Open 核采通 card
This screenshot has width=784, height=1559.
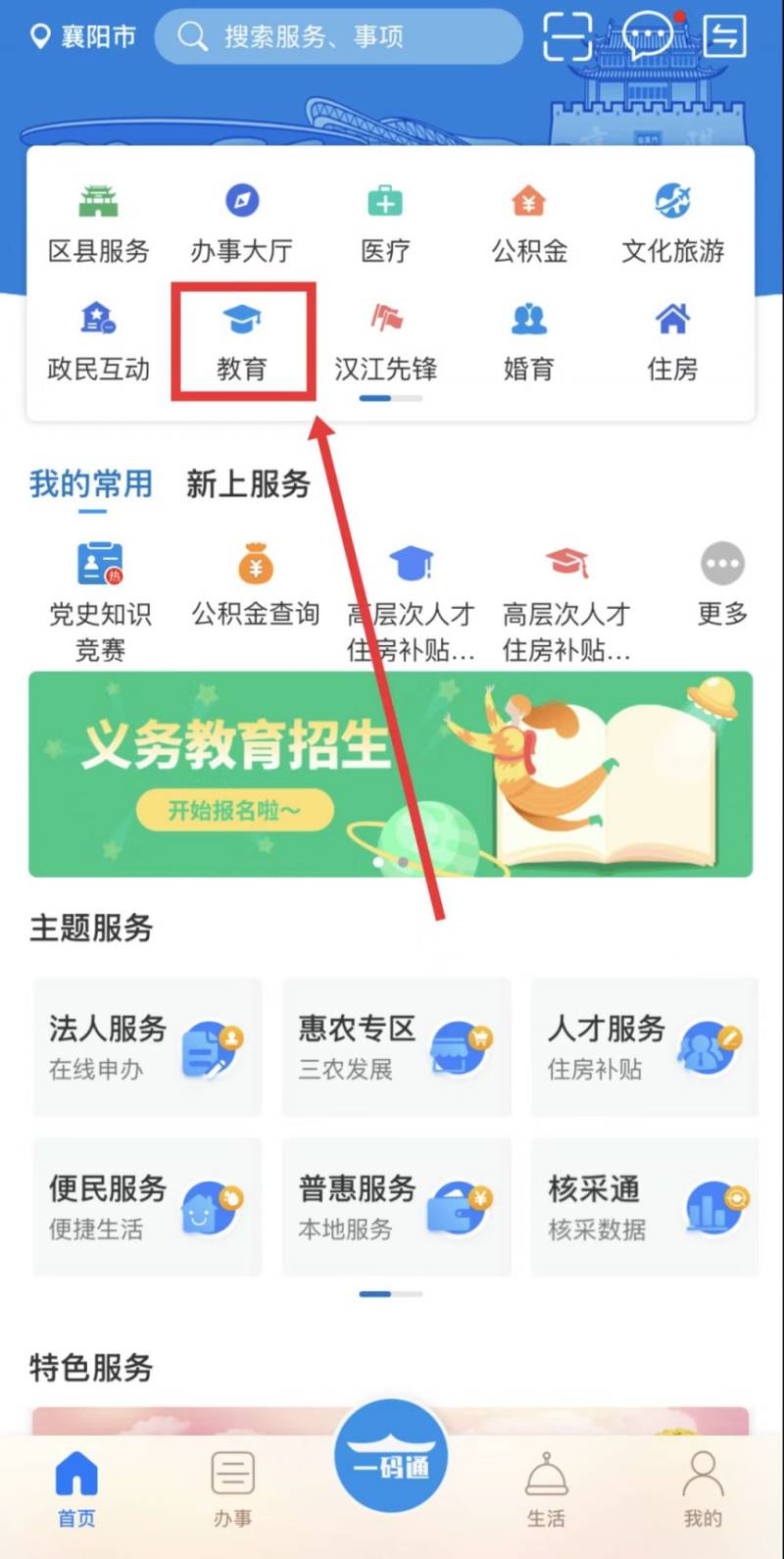[644, 1206]
